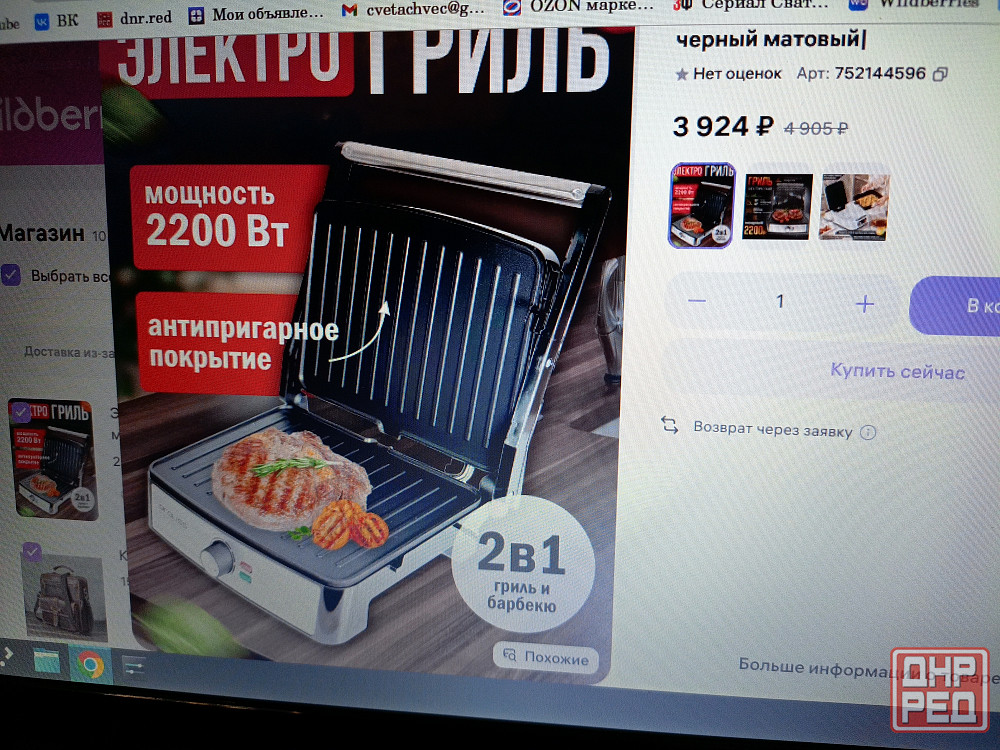
Task: Go to the Мои объявления bookmark
Action: [x=256, y=14]
